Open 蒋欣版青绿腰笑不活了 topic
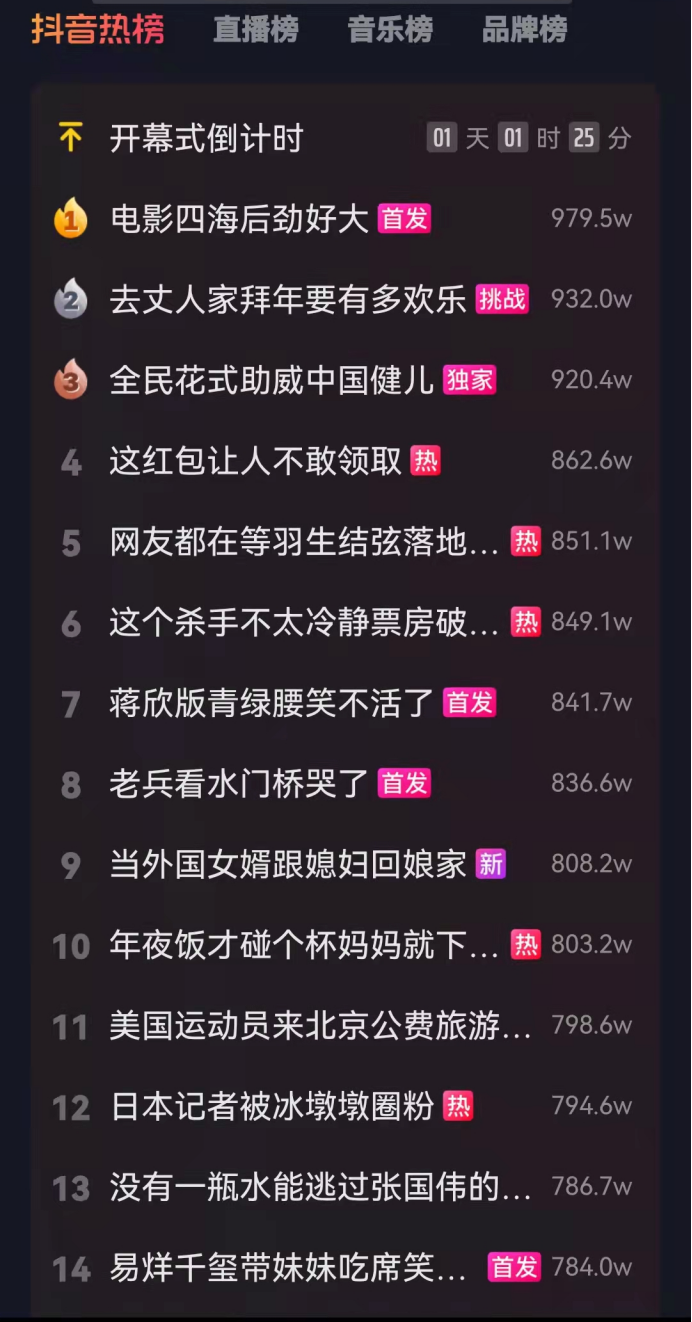This screenshot has height=1322, width=692. (345, 703)
